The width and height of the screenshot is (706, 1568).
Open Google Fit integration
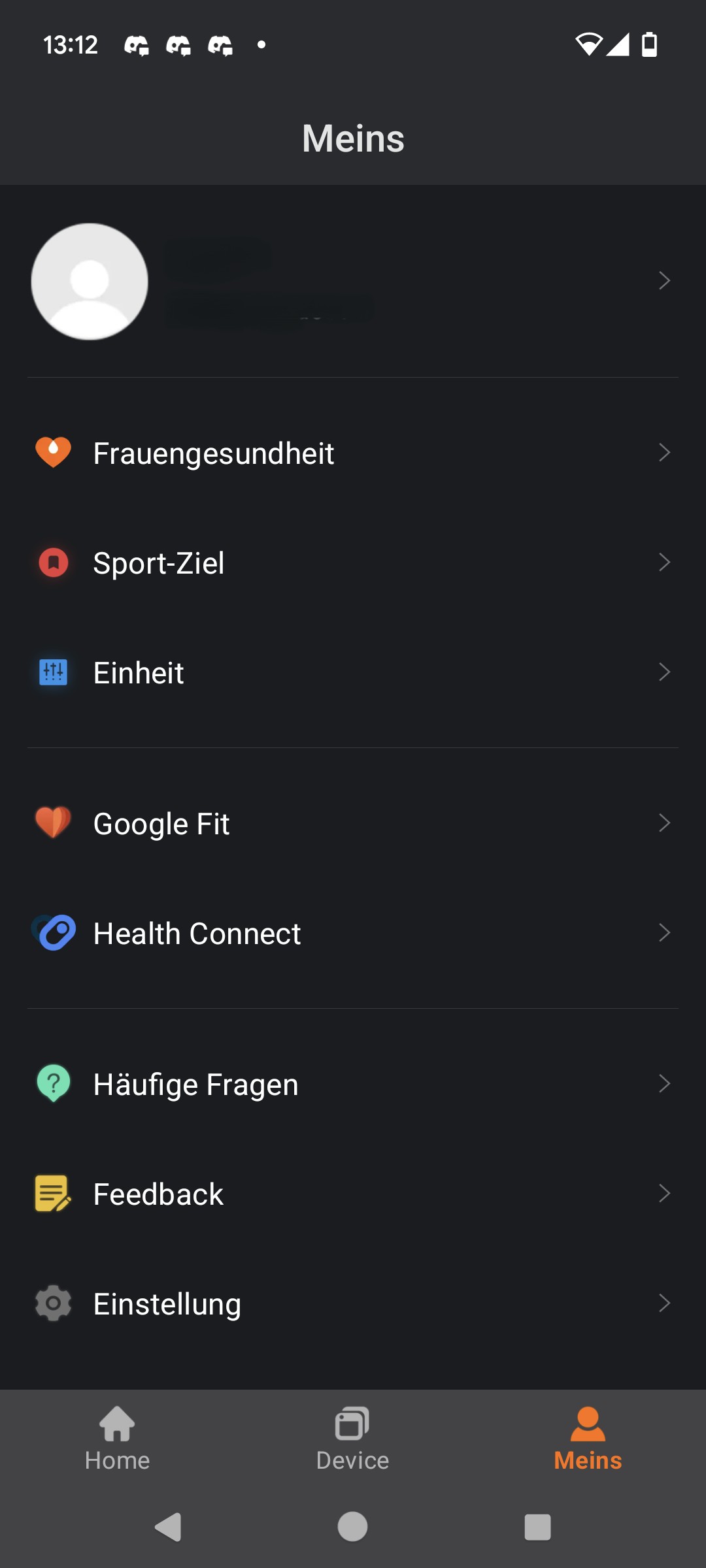pyautogui.click(x=353, y=823)
